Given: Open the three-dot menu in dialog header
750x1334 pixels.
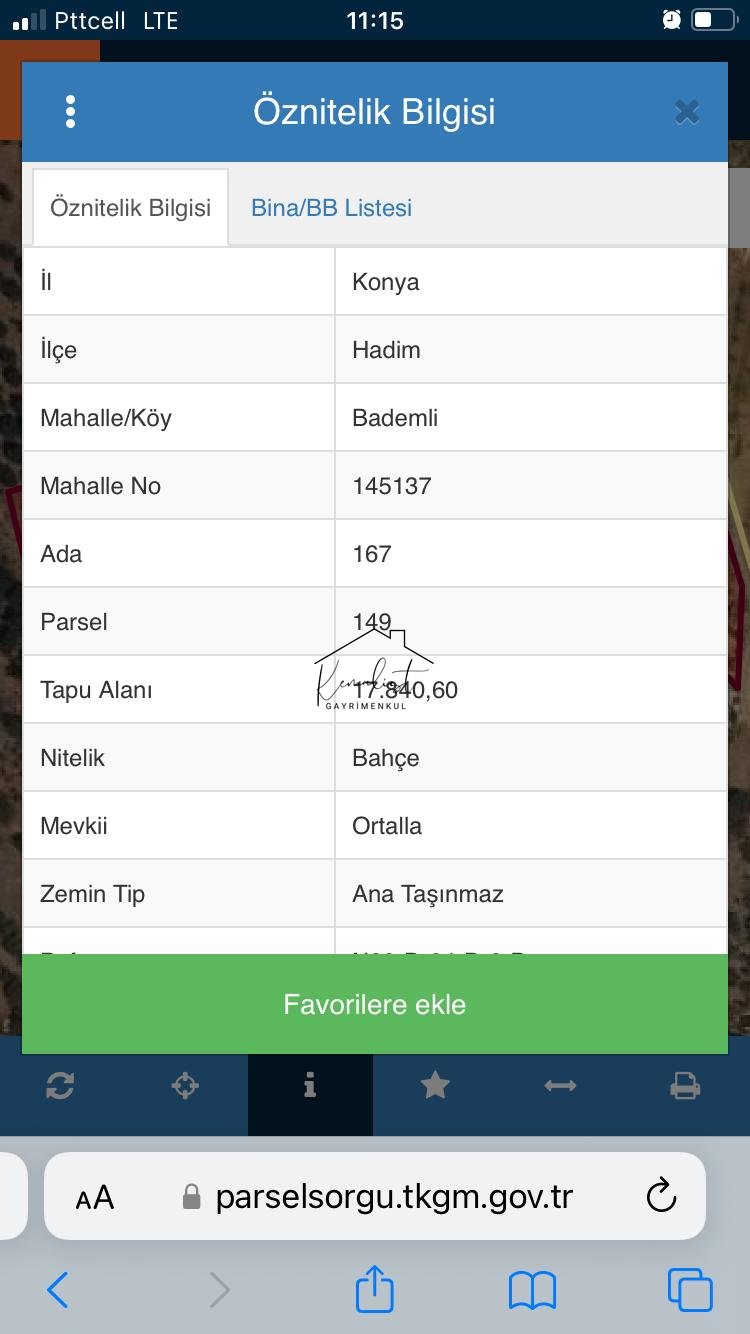Looking at the screenshot, I should click(x=70, y=112).
